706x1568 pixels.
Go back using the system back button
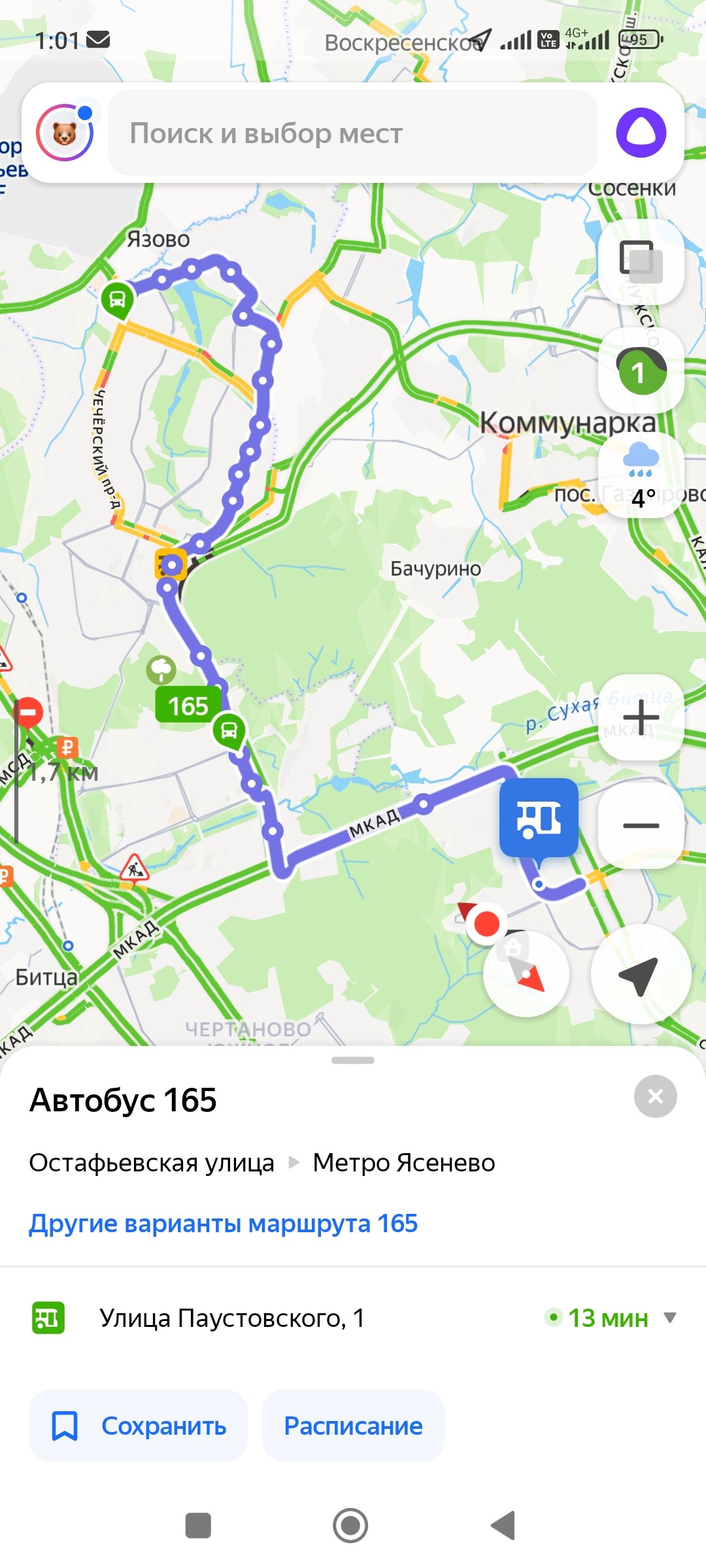pos(503,1526)
